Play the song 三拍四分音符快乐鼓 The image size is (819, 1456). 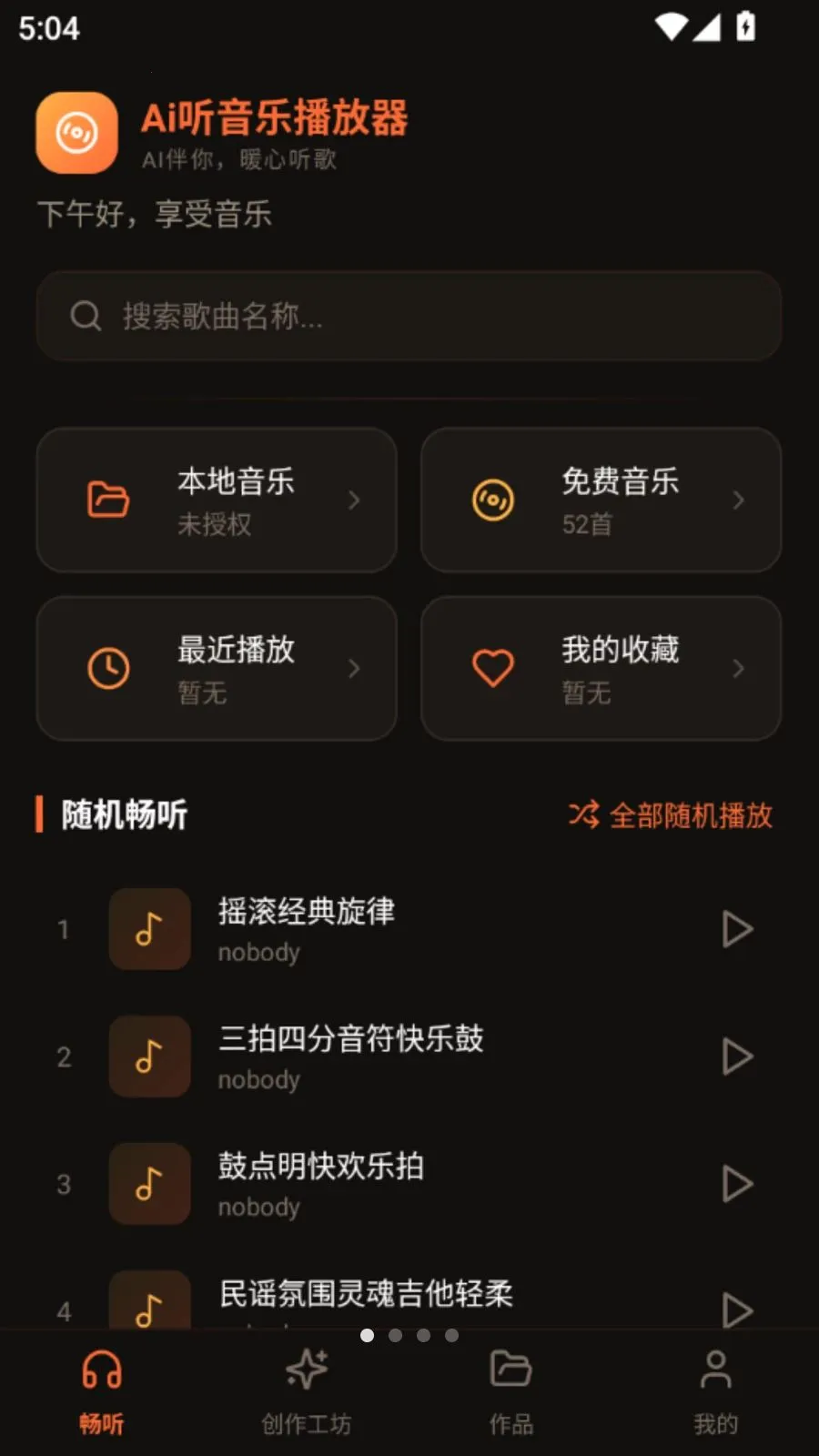(737, 1057)
